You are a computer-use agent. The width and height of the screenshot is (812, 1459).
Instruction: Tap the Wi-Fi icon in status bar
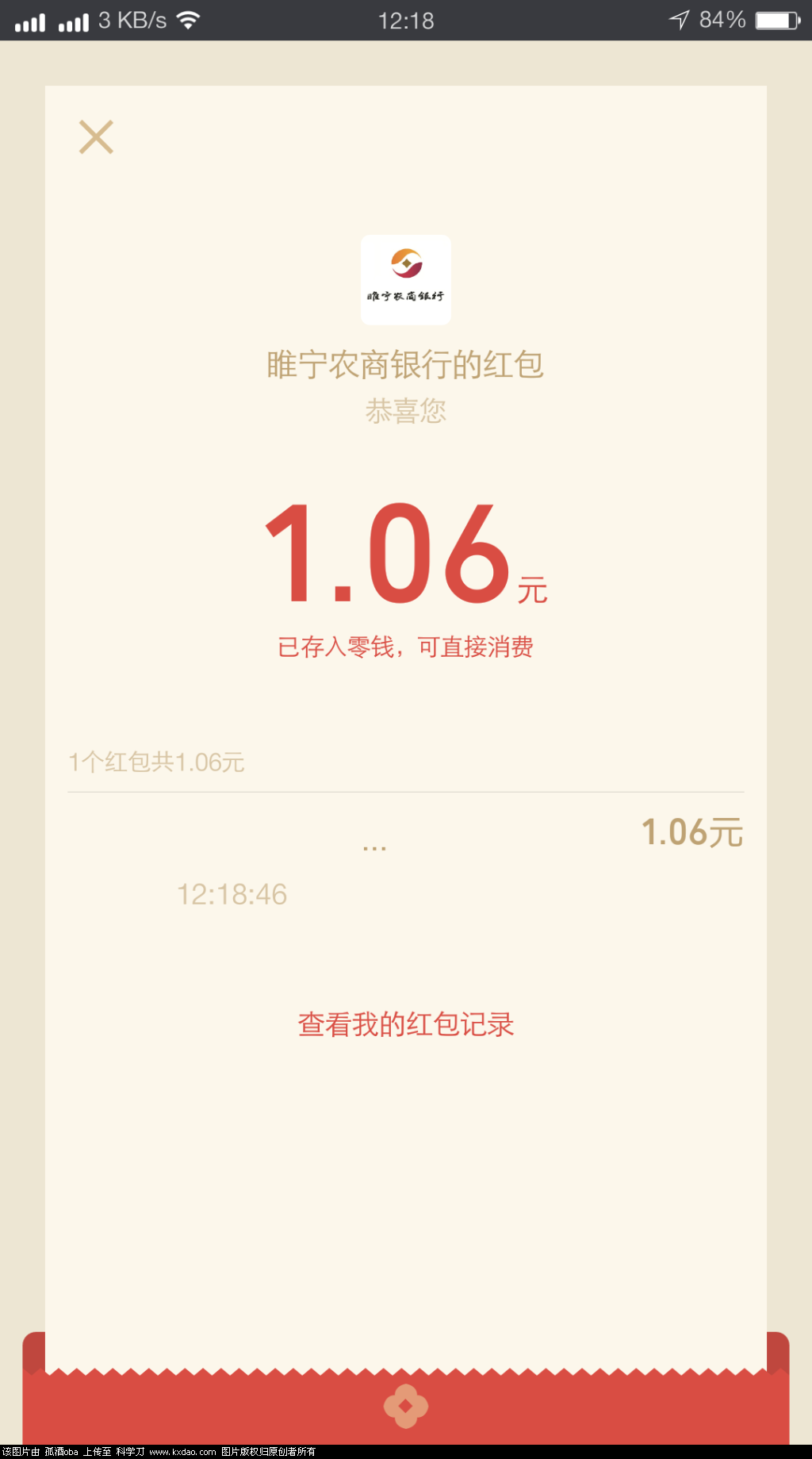187,20
